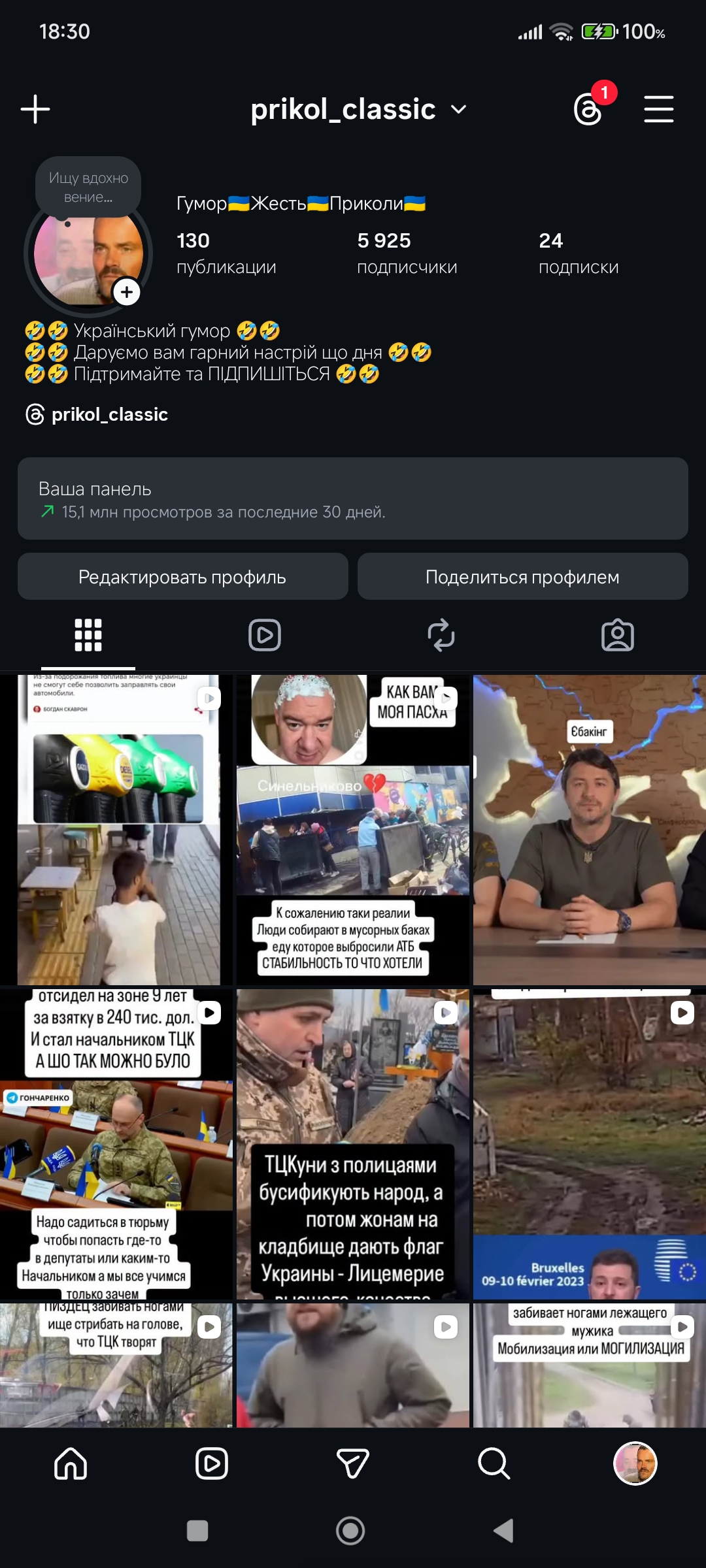Open the post about начальником ТЦК
The height and width of the screenshot is (1568, 706).
(116, 1143)
